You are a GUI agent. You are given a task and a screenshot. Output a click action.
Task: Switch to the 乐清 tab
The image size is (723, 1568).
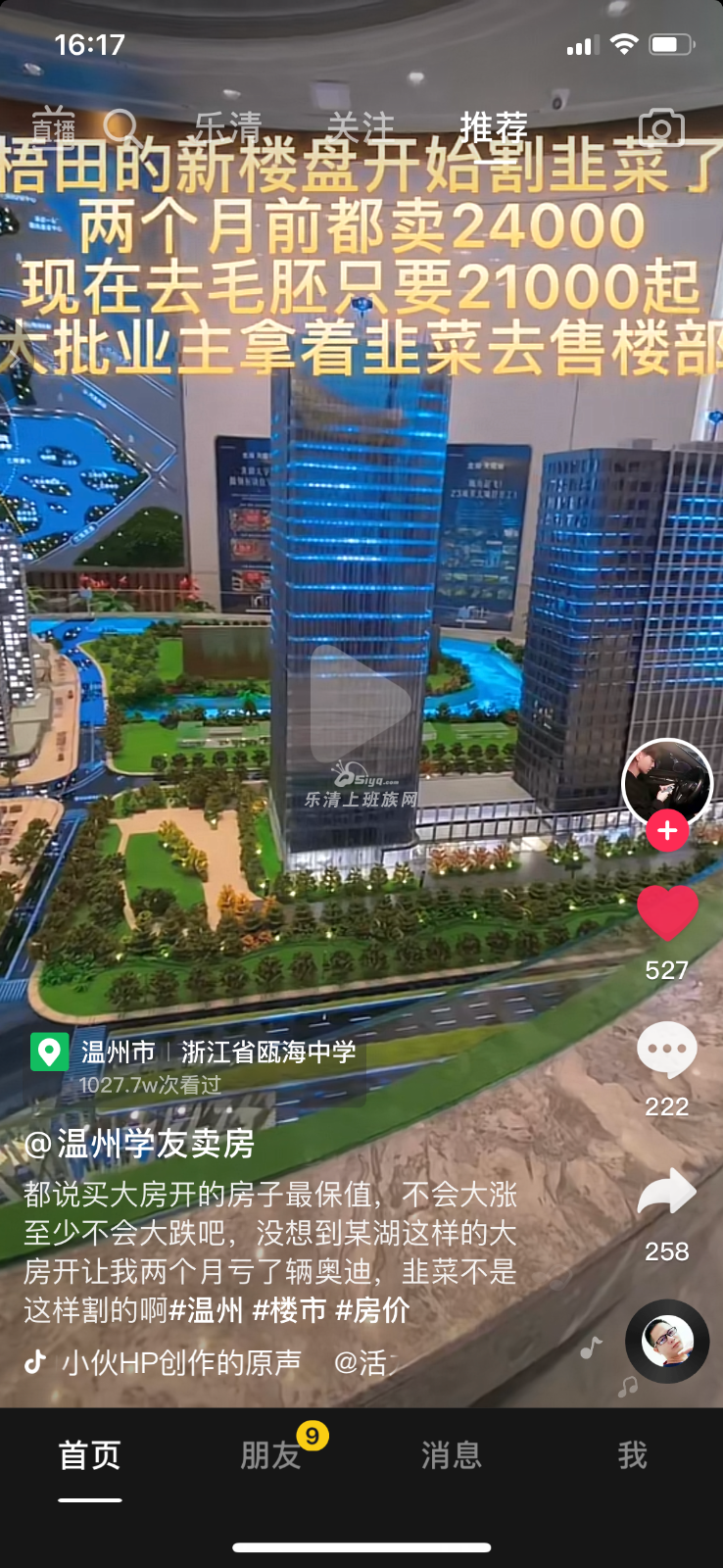[x=228, y=127]
